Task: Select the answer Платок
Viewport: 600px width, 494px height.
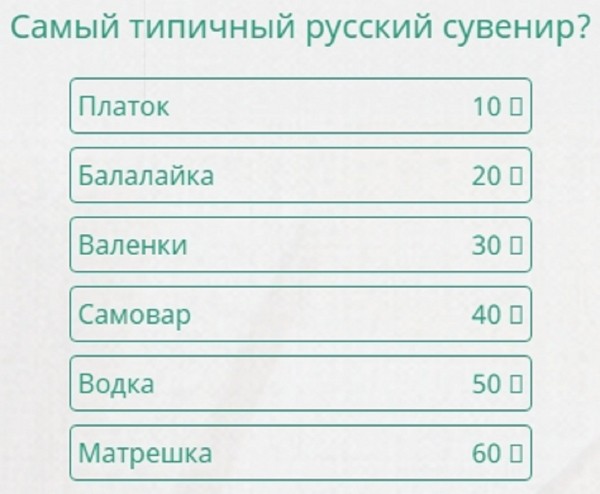Action: pyautogui.click(x=300, y=106)
